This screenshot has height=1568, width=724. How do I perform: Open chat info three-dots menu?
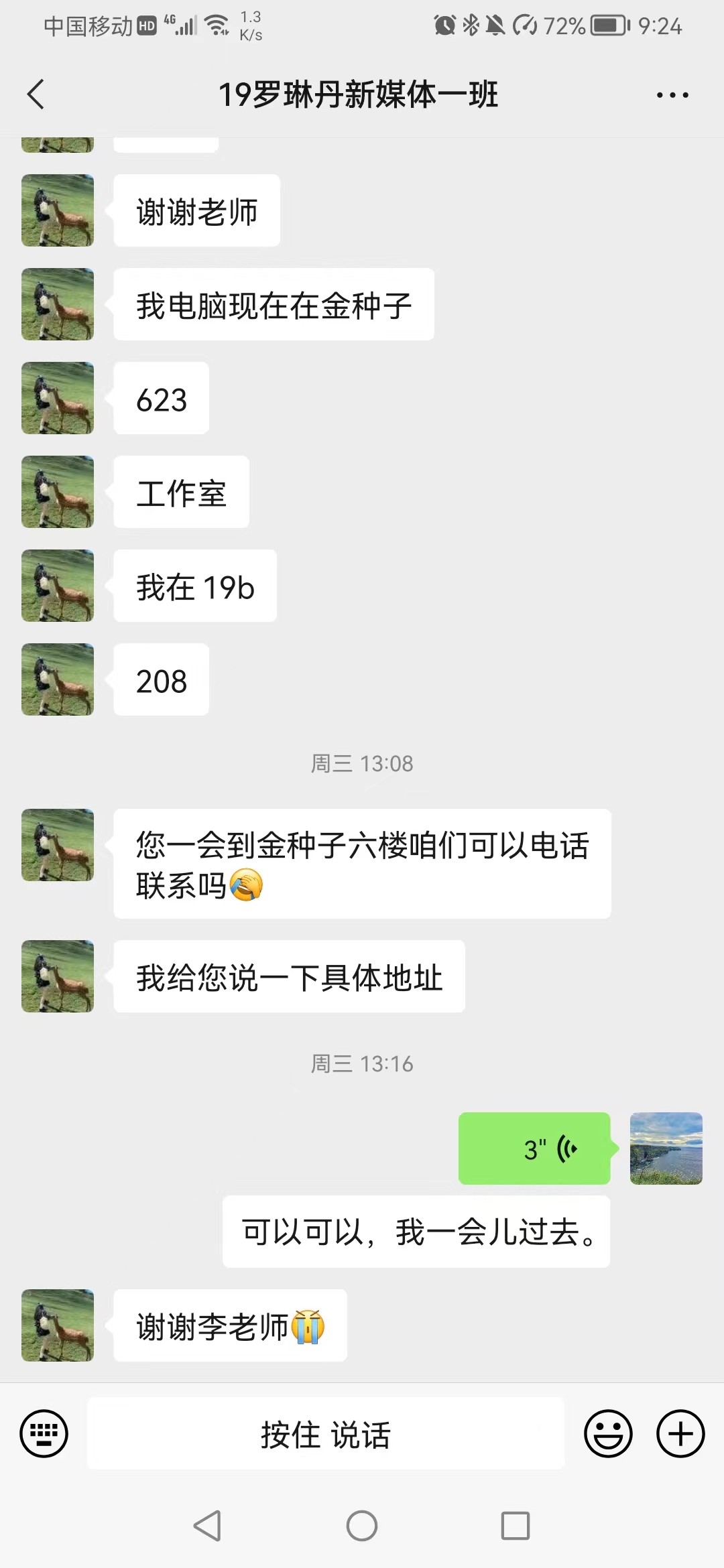pyautogui.click(x=672, y=95)
